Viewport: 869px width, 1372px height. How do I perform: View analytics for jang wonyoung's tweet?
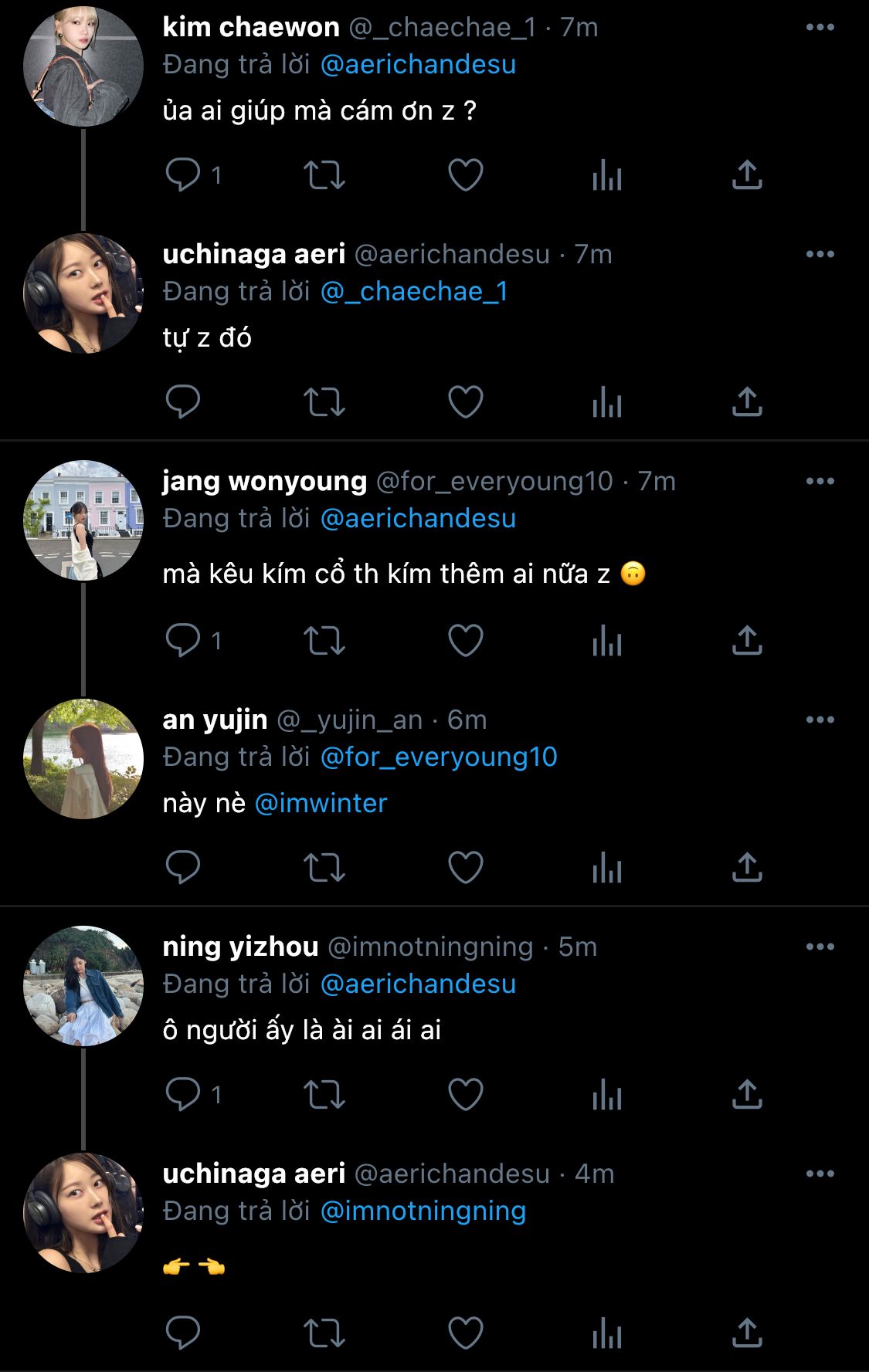pyautogui.click(x=606, y=641)
